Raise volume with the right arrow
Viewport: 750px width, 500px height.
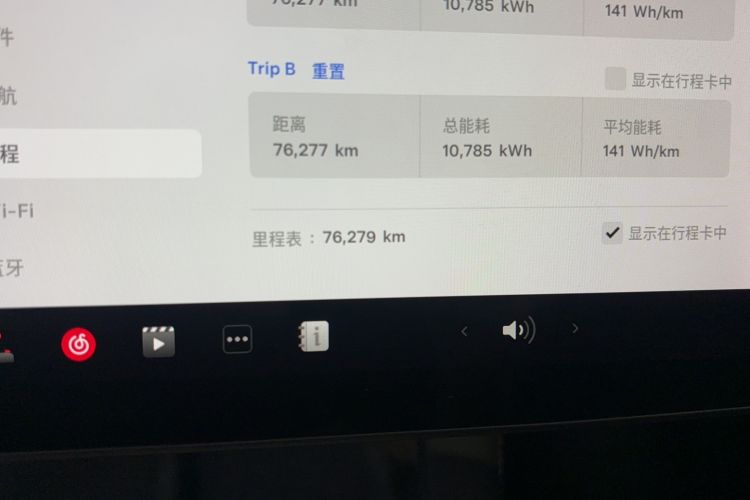(x=574, y=328)
